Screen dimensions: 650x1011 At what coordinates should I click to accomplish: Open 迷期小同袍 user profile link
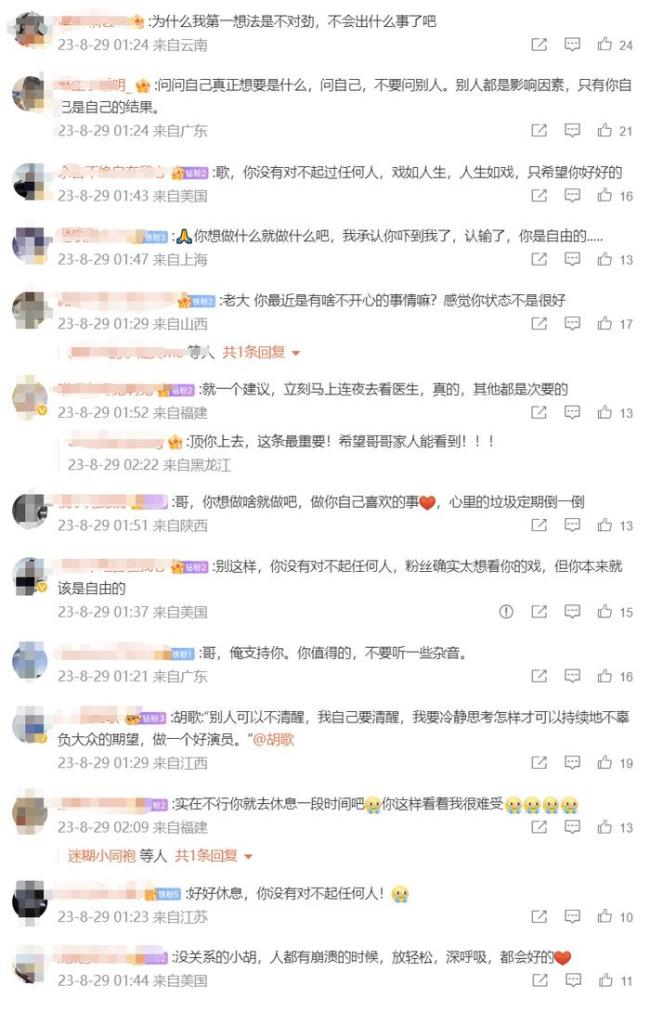point(101,855)
